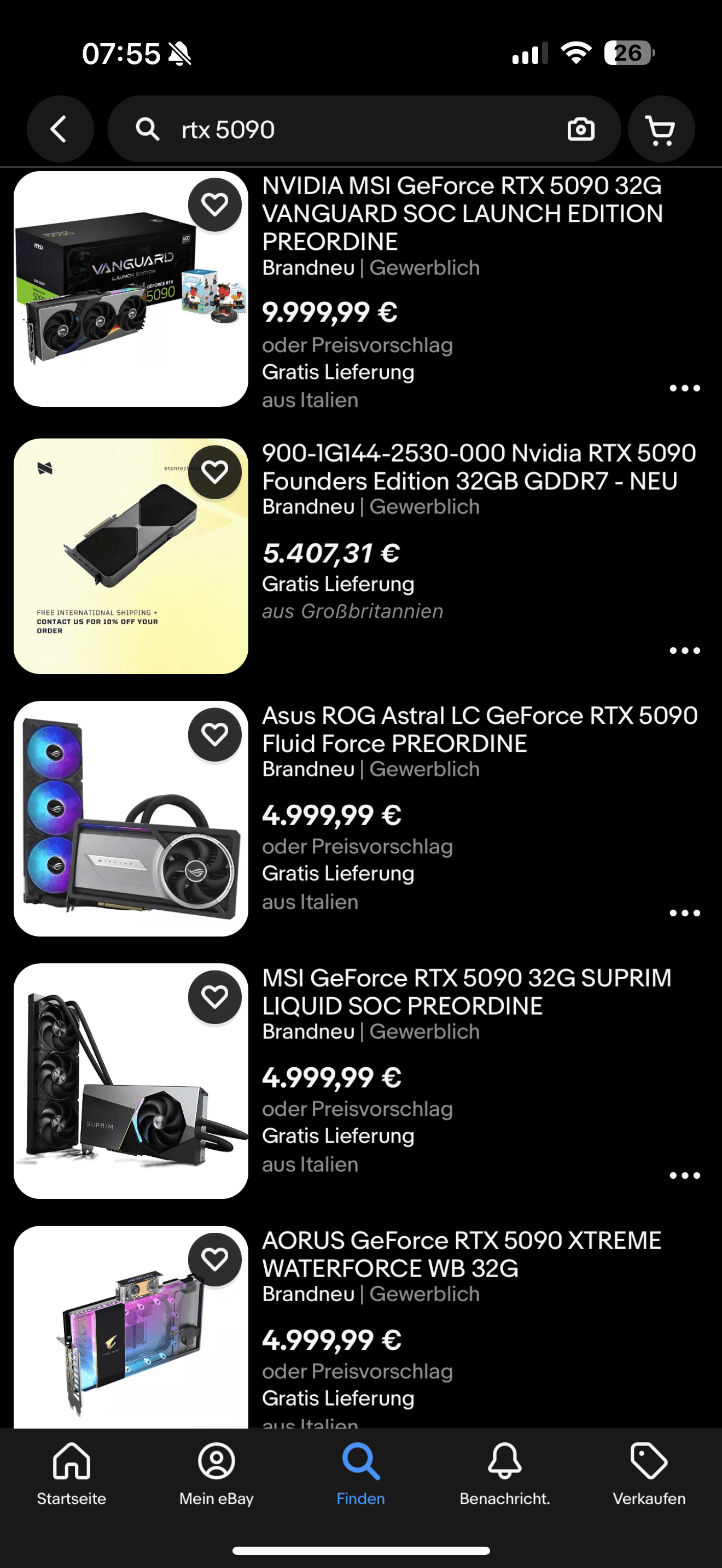Switch to the Startseite tab
The height and width of the screenshot is (1568, 722).
pos(72,1473)
